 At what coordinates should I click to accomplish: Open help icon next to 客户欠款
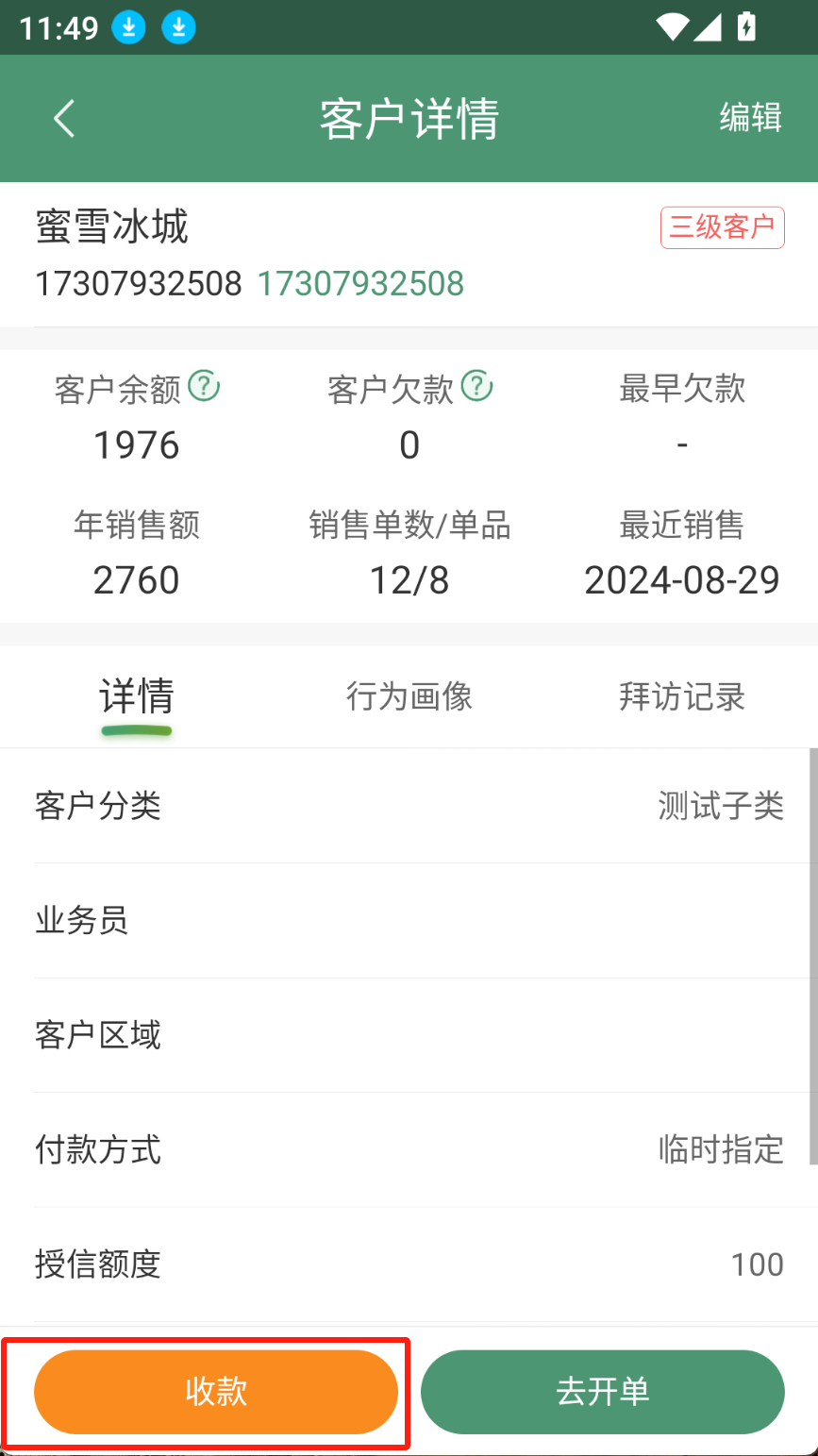[476, 386]
